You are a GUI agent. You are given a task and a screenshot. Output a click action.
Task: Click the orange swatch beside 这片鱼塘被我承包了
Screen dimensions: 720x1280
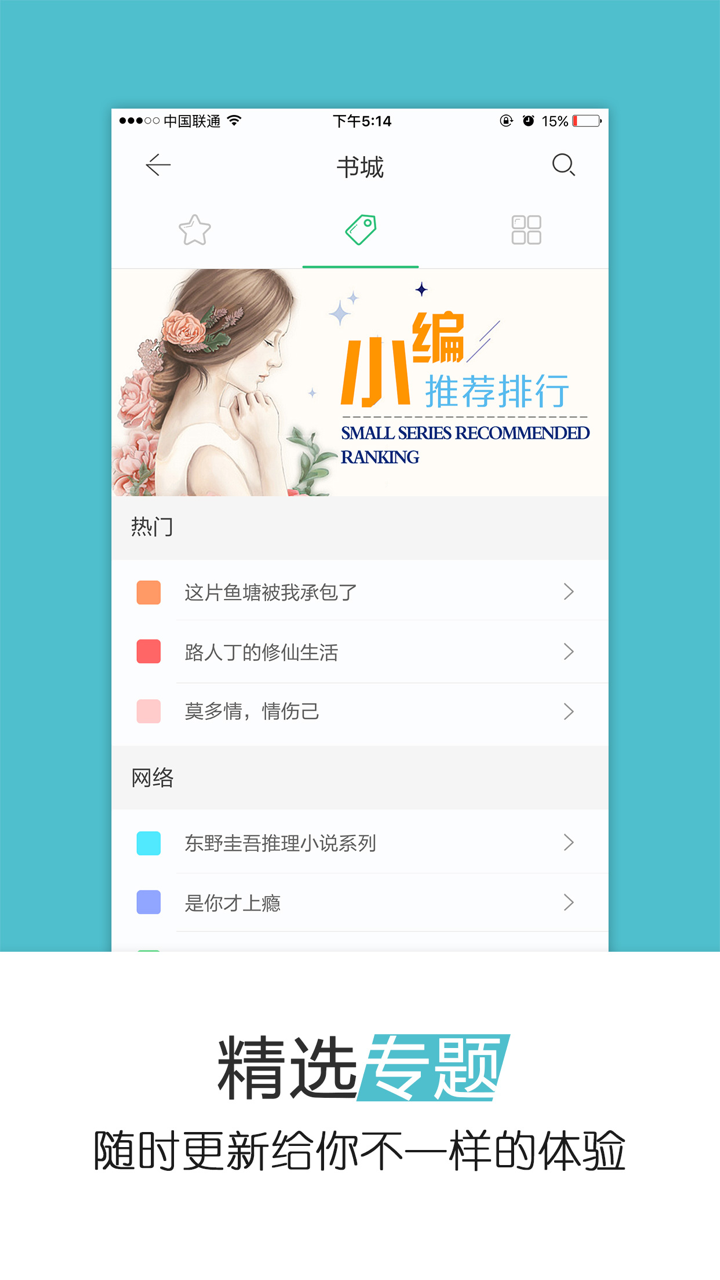[146, 590]
